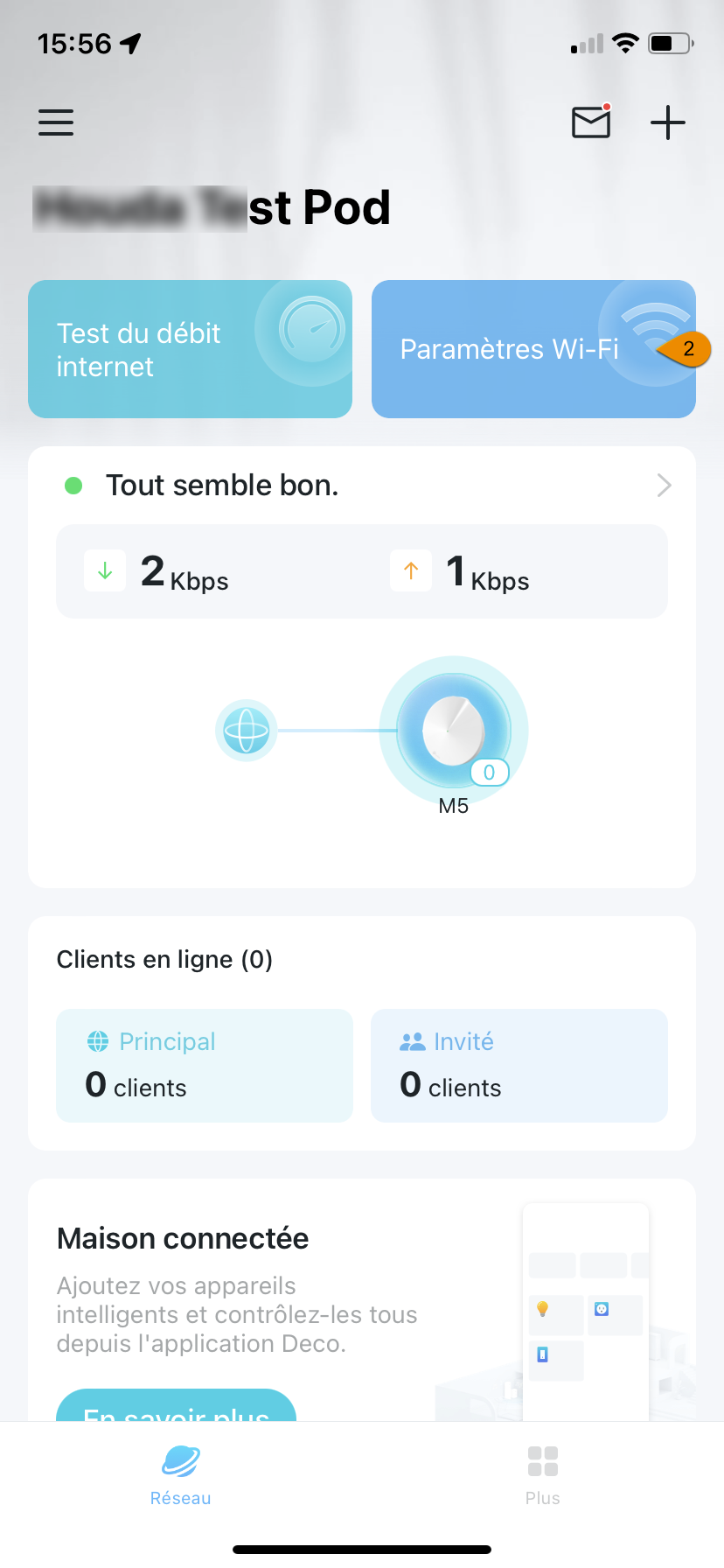
Task: Open the messages envelope icon
Action: [592, 122]
